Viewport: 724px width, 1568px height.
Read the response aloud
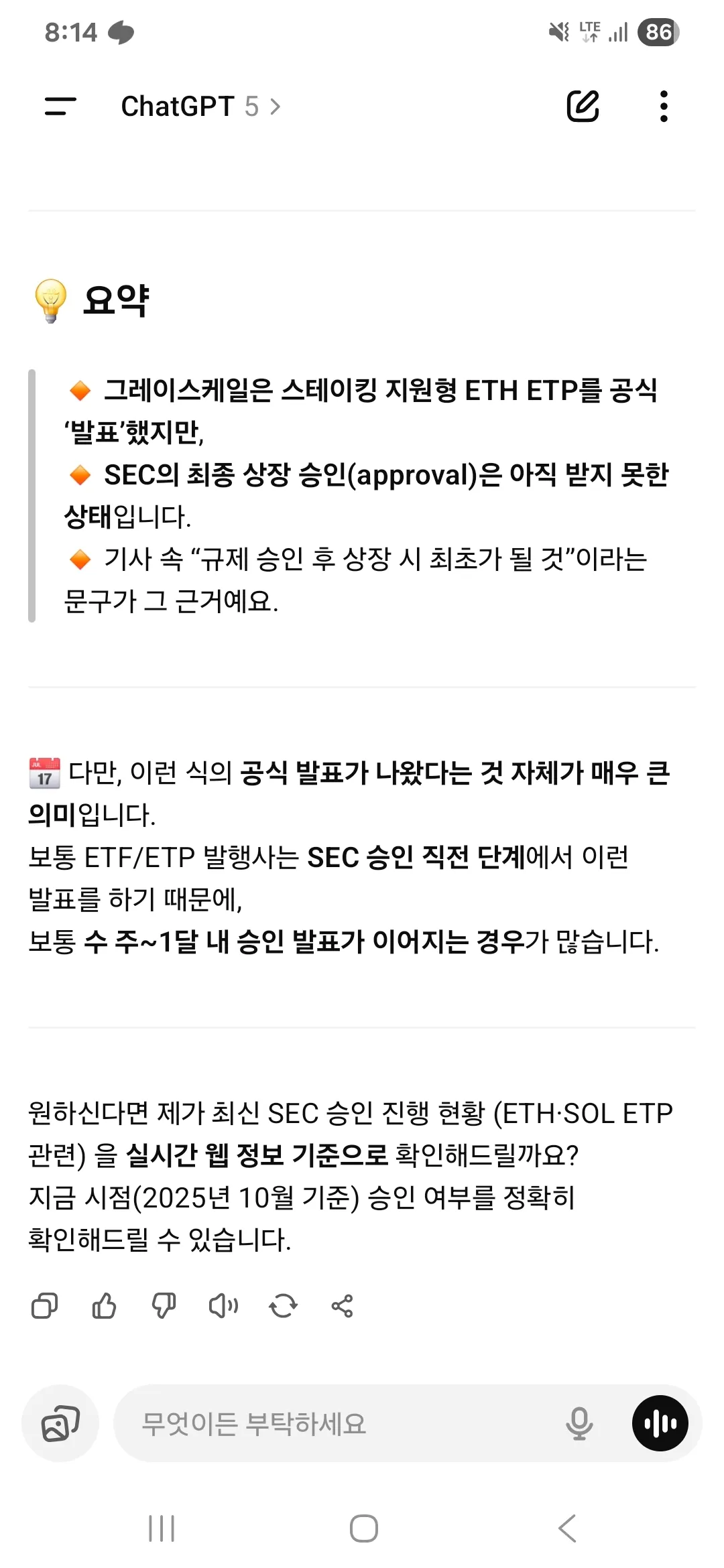click(223, 1306)
